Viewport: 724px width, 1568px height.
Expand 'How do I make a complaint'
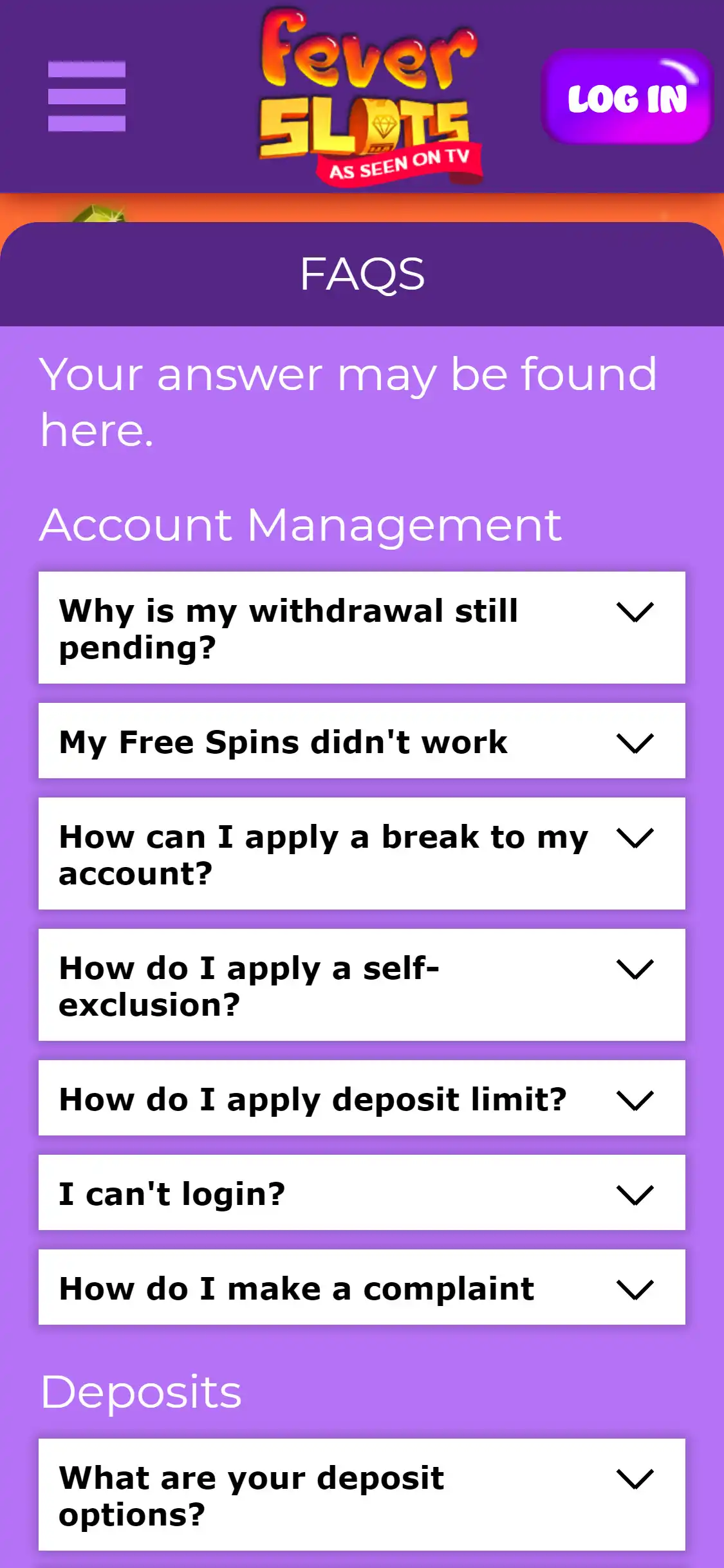click(362, 1287)
